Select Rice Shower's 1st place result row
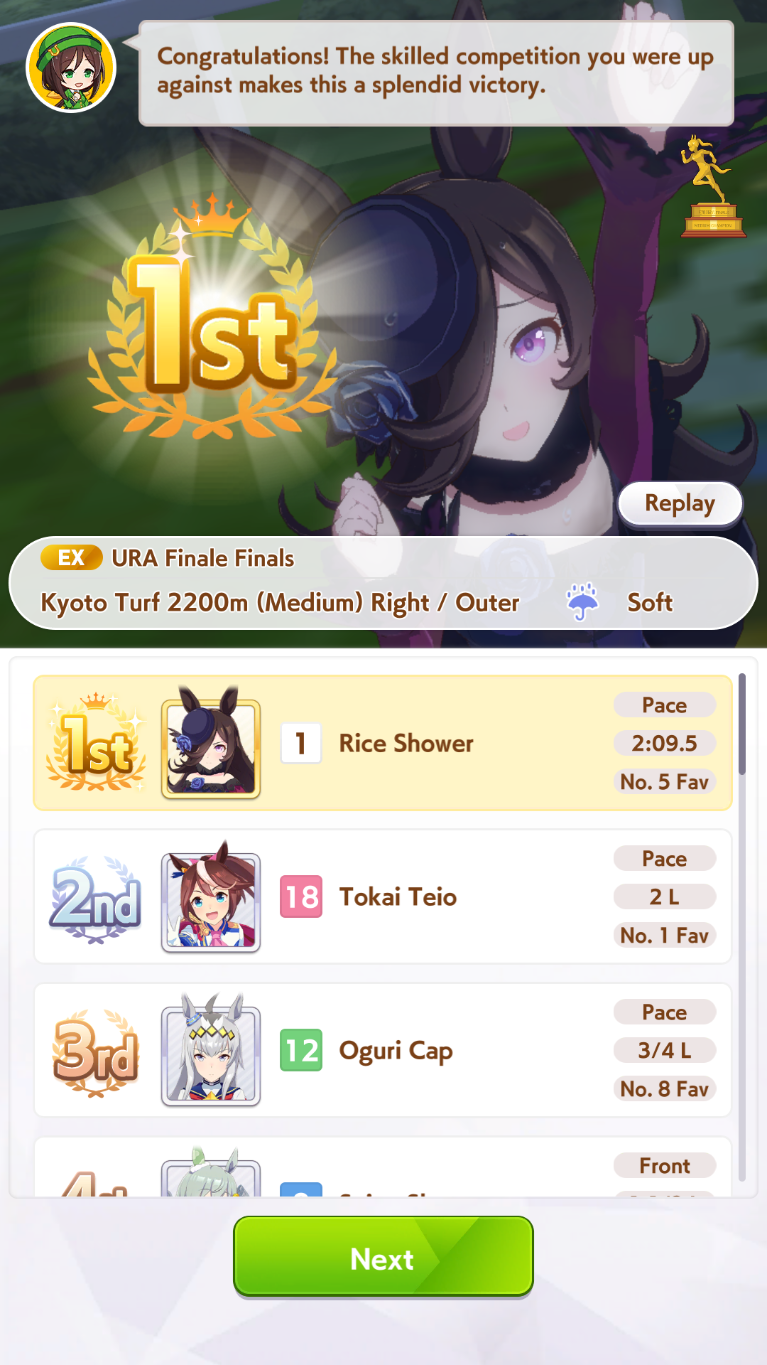 point(383,743)
